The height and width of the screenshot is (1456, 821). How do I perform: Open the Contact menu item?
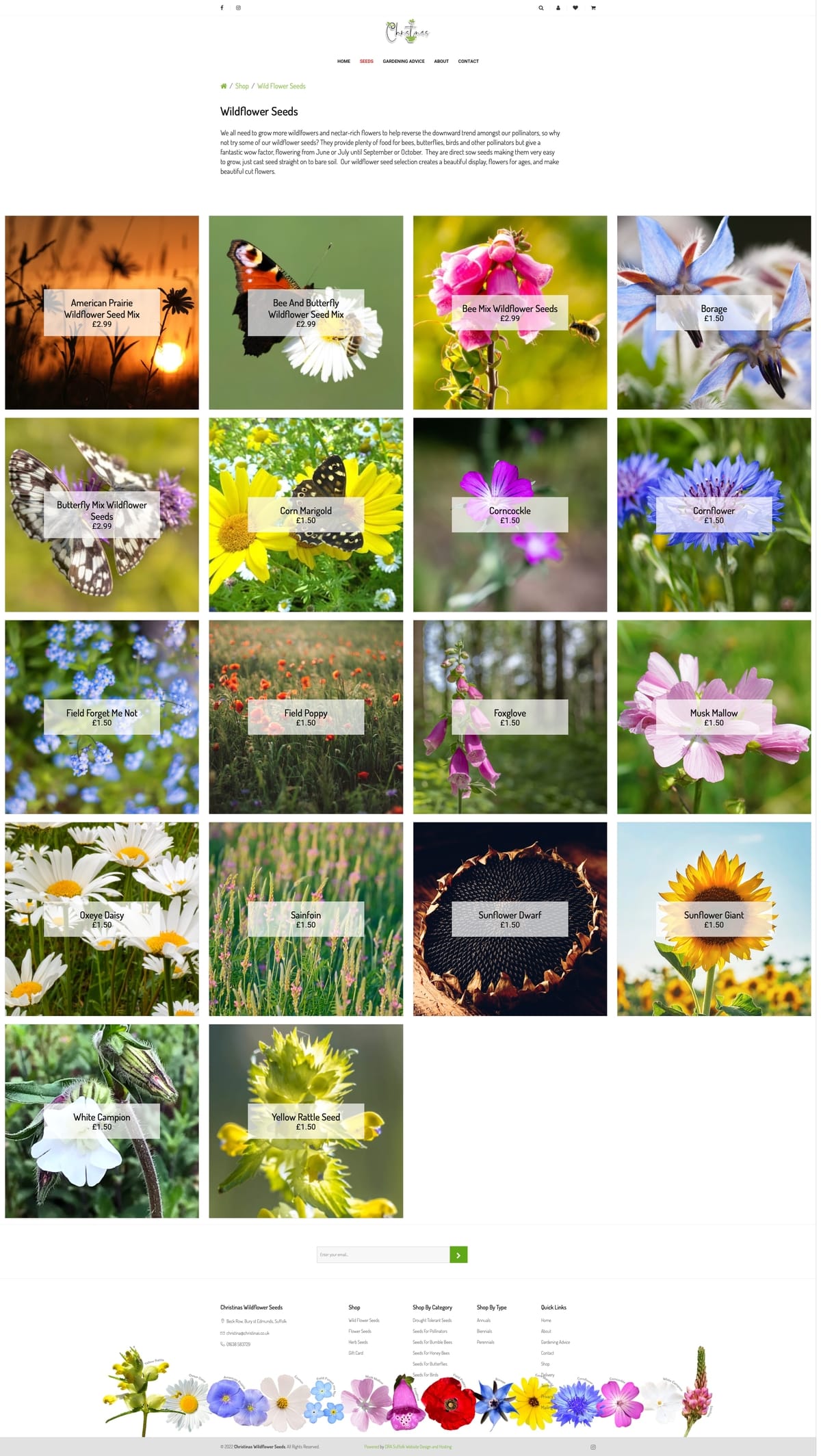click(x=468, y=62)
